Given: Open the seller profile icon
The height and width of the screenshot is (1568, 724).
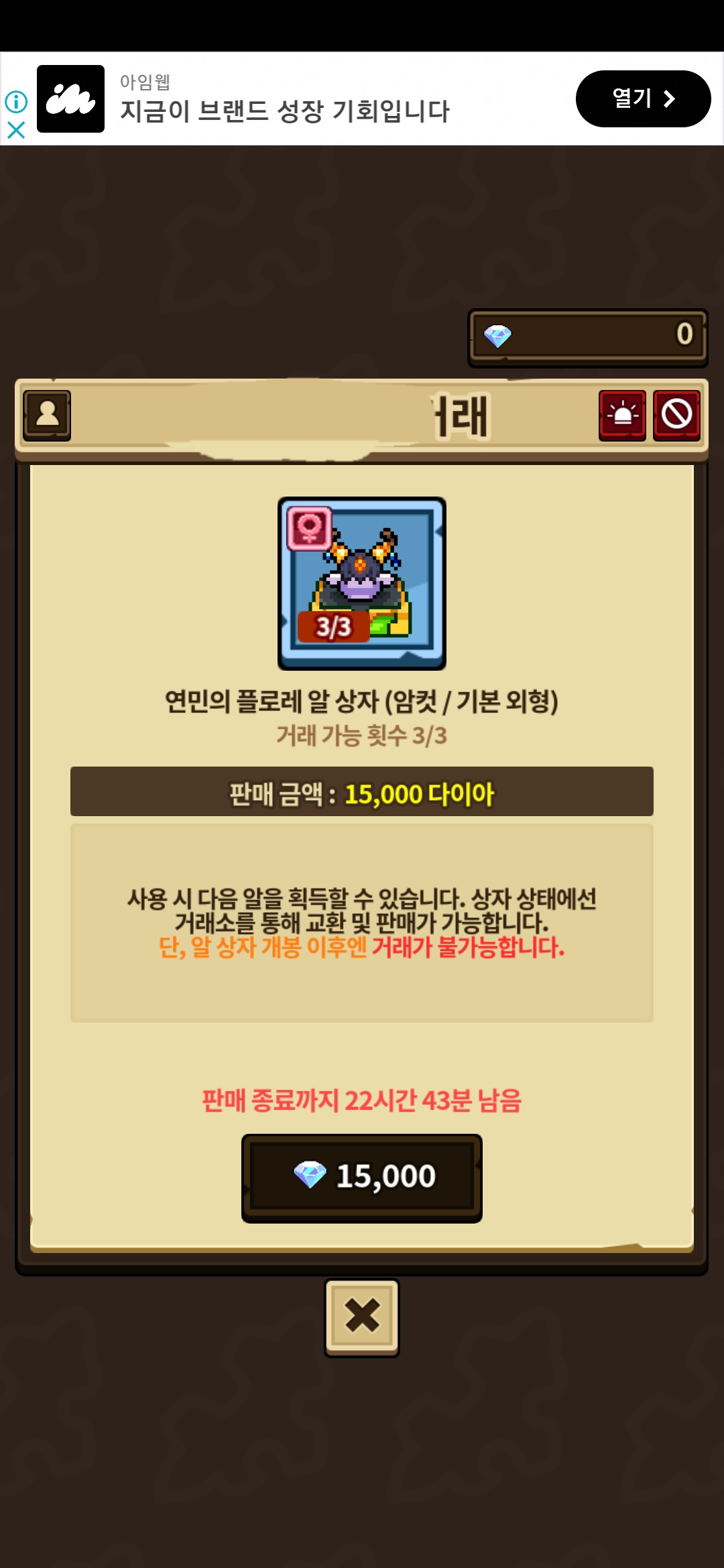Looking at the screenshot, I should point(47,415).
